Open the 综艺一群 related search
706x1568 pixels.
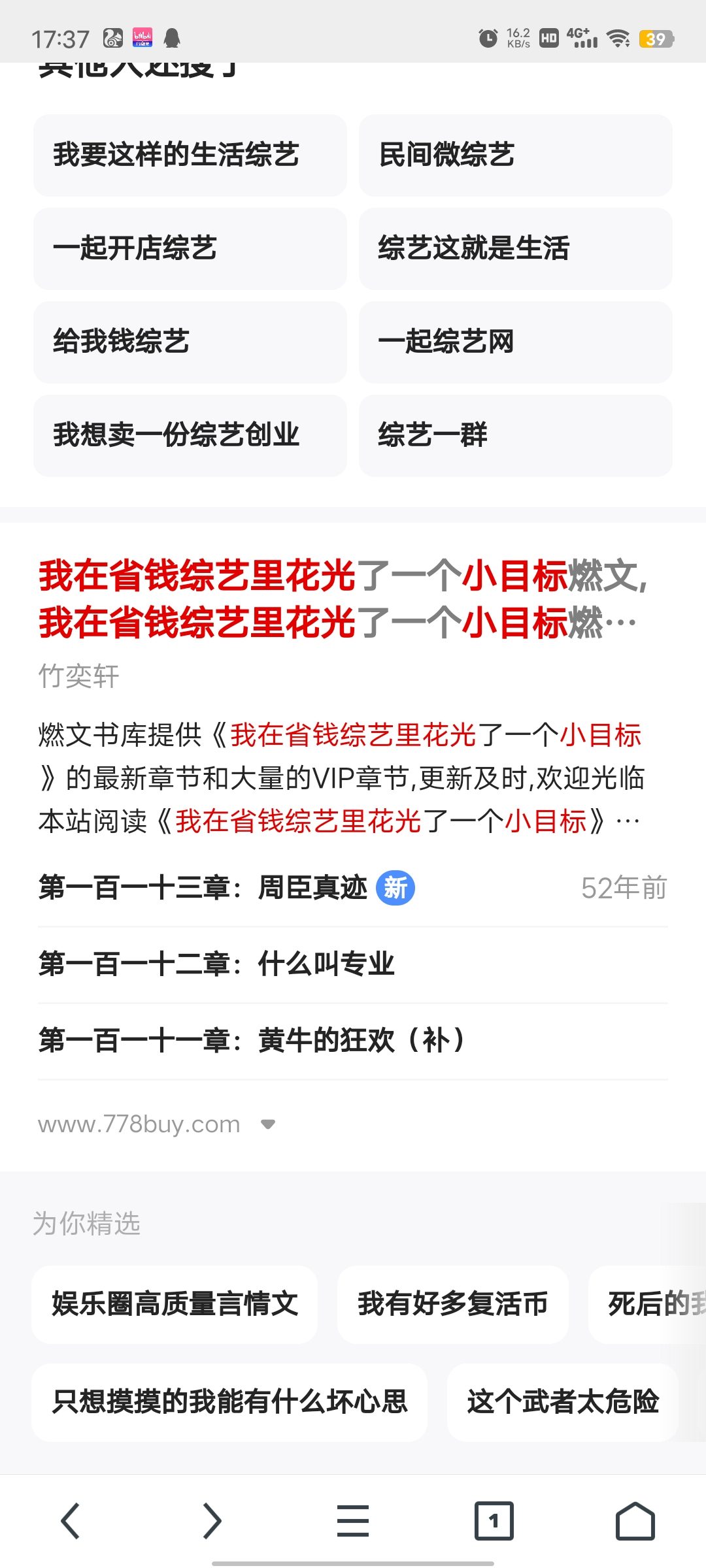(515, 436)
